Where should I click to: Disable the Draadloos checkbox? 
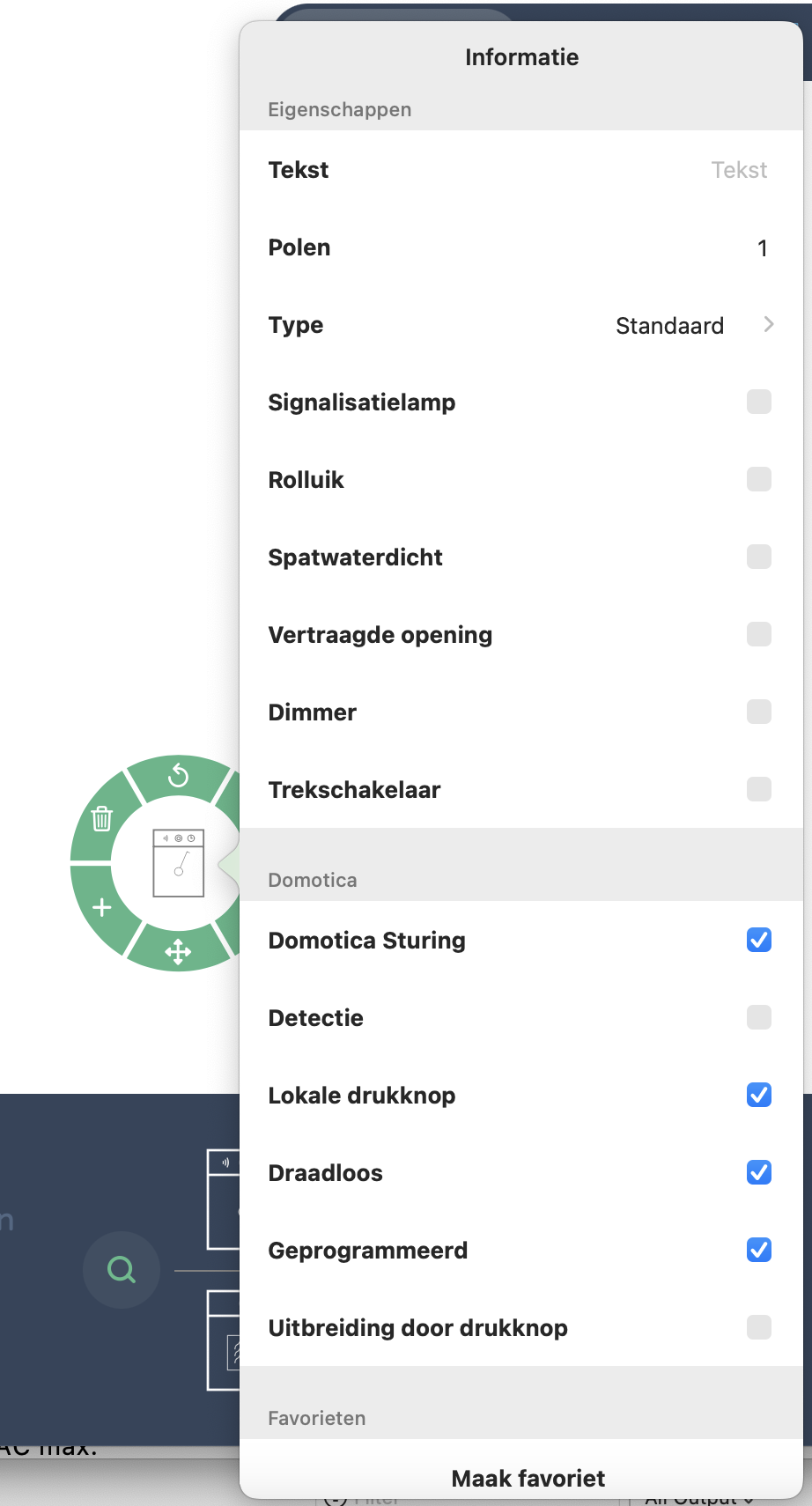pyautogui.click(x=759, y=1172)
